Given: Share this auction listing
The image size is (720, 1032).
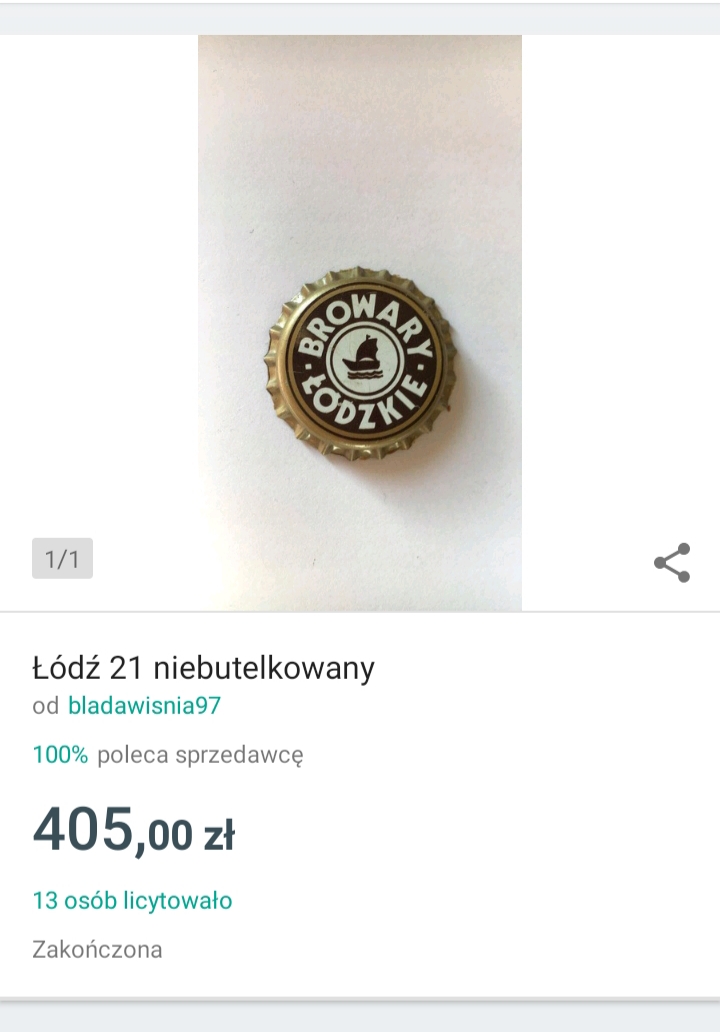Looking at the screenshot, I should click(x=672, y=562).
